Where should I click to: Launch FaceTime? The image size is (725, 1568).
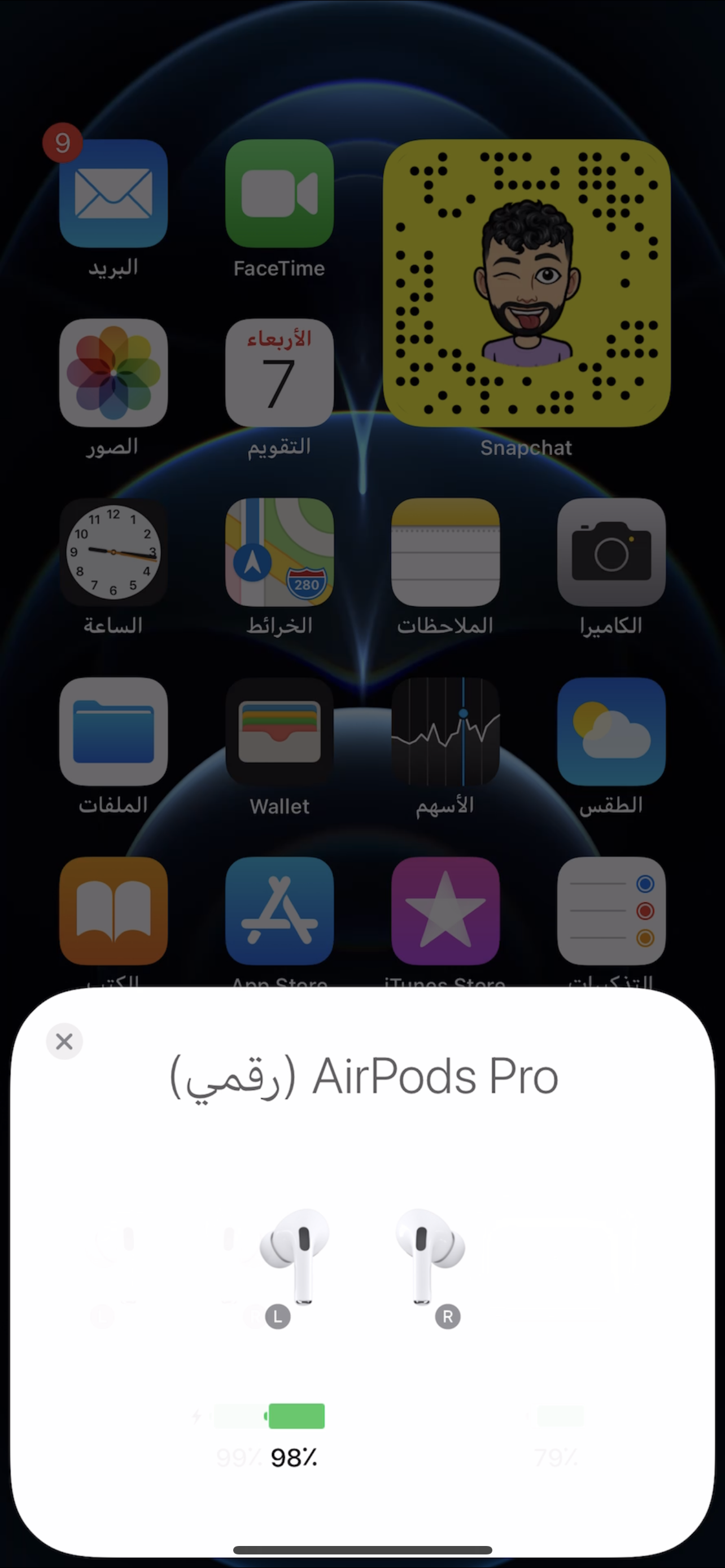point(279,194)
